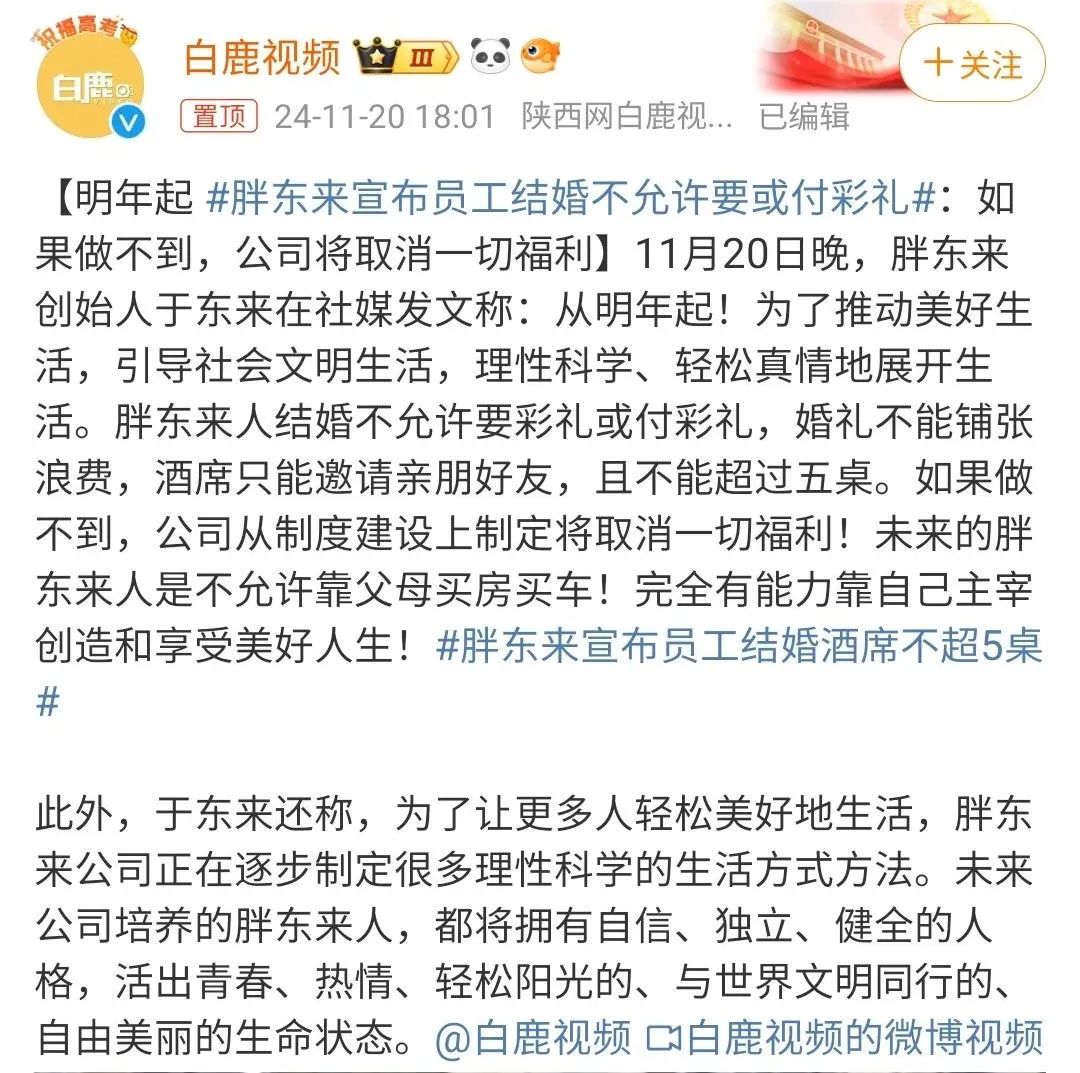Open the 白鹿视频 account name
1080x1073 pixels.
tap(262, 58)
